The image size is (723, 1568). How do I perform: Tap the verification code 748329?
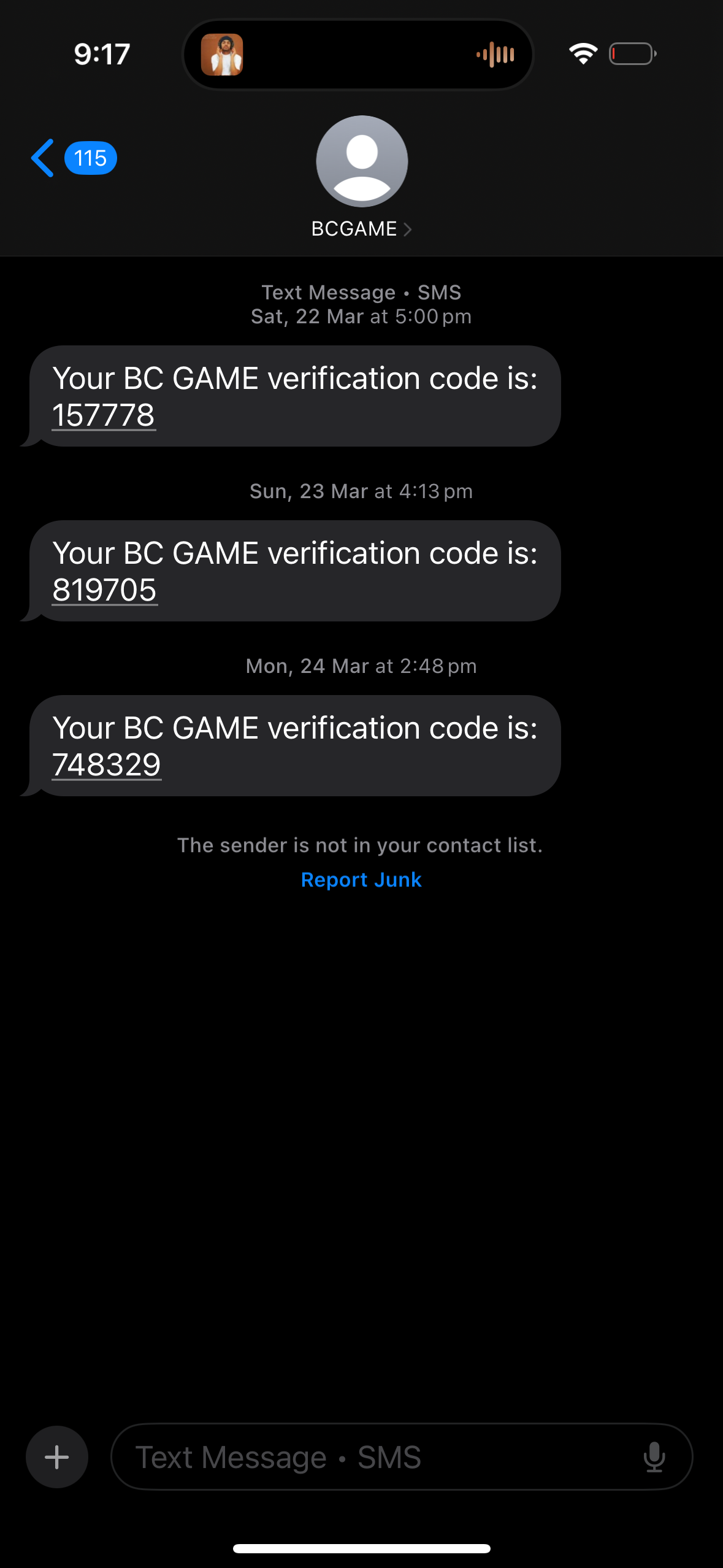coord(107,765)
